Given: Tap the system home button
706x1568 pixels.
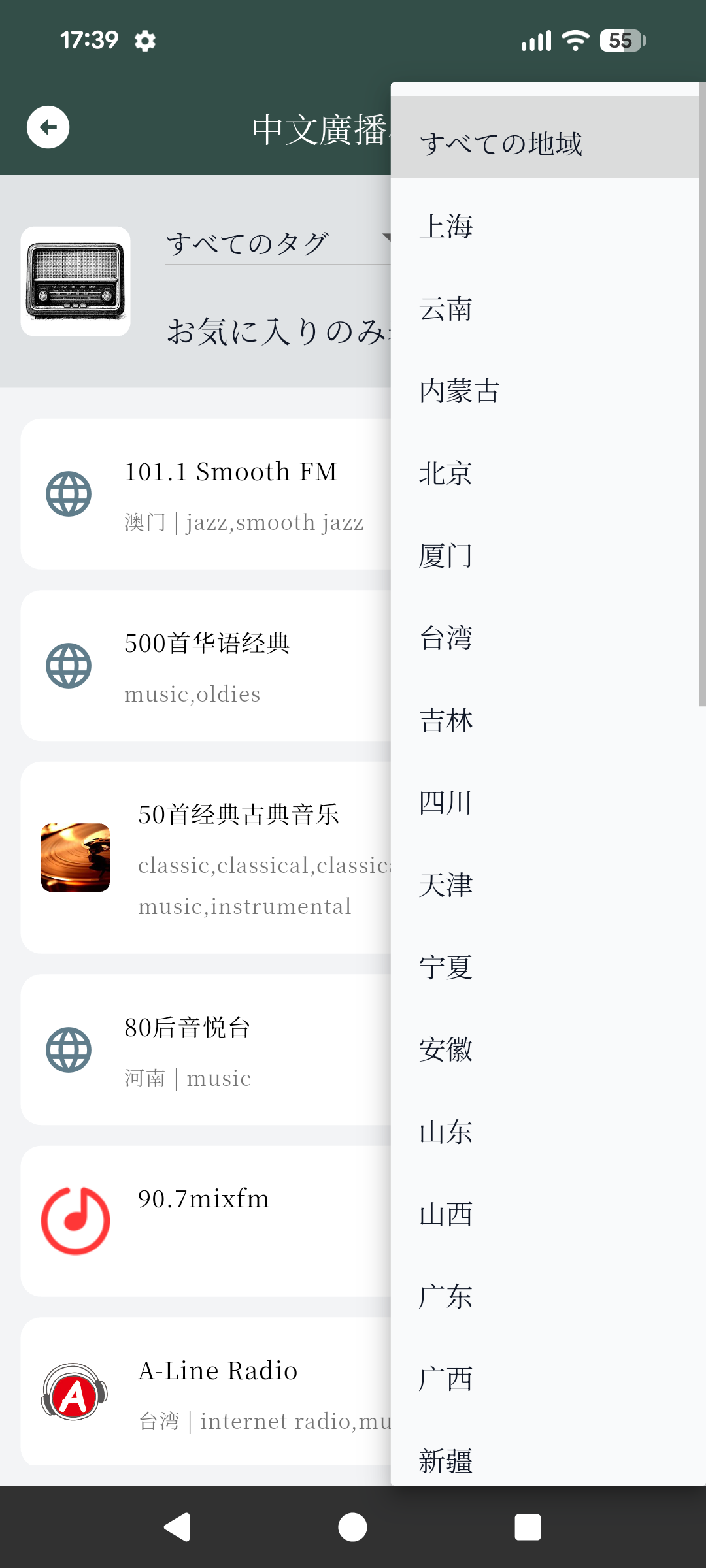Looking at the screenshot, I should pyautogui.click(x=352, y=1527).
